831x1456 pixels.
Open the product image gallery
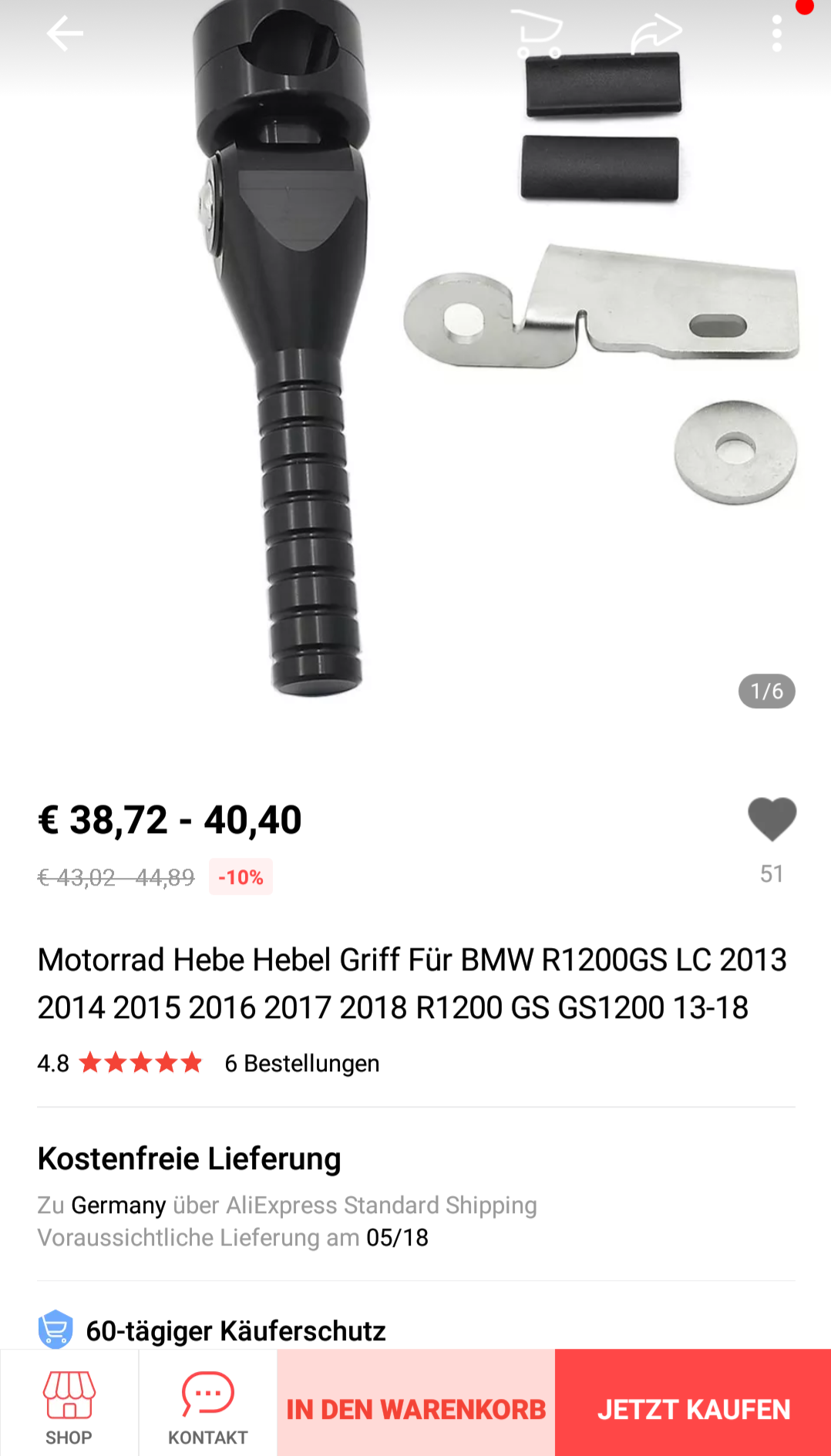pyautogui.click(x=416, y=370)
